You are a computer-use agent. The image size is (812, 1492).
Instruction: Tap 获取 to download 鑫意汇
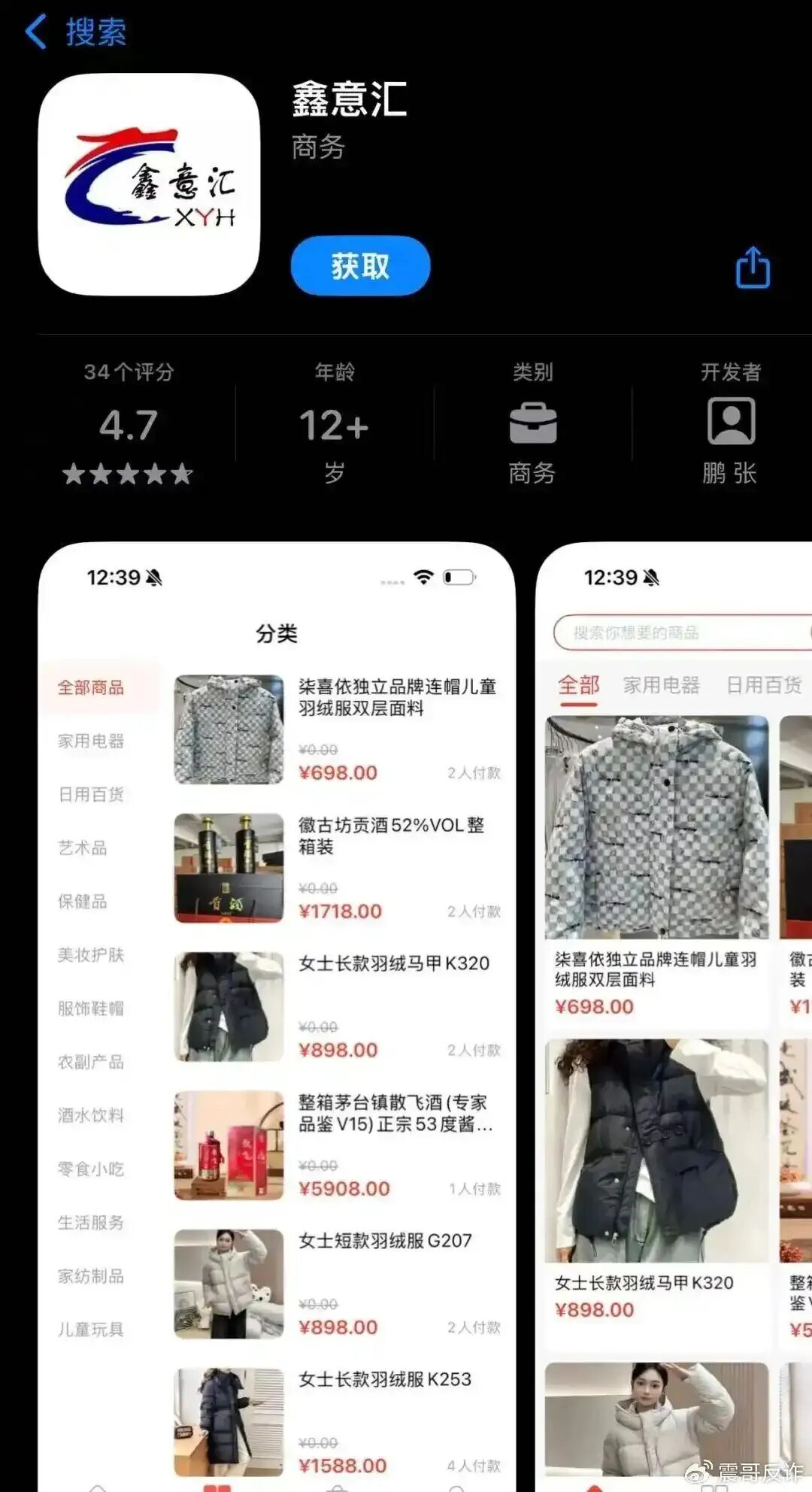[x=360, y=266]
